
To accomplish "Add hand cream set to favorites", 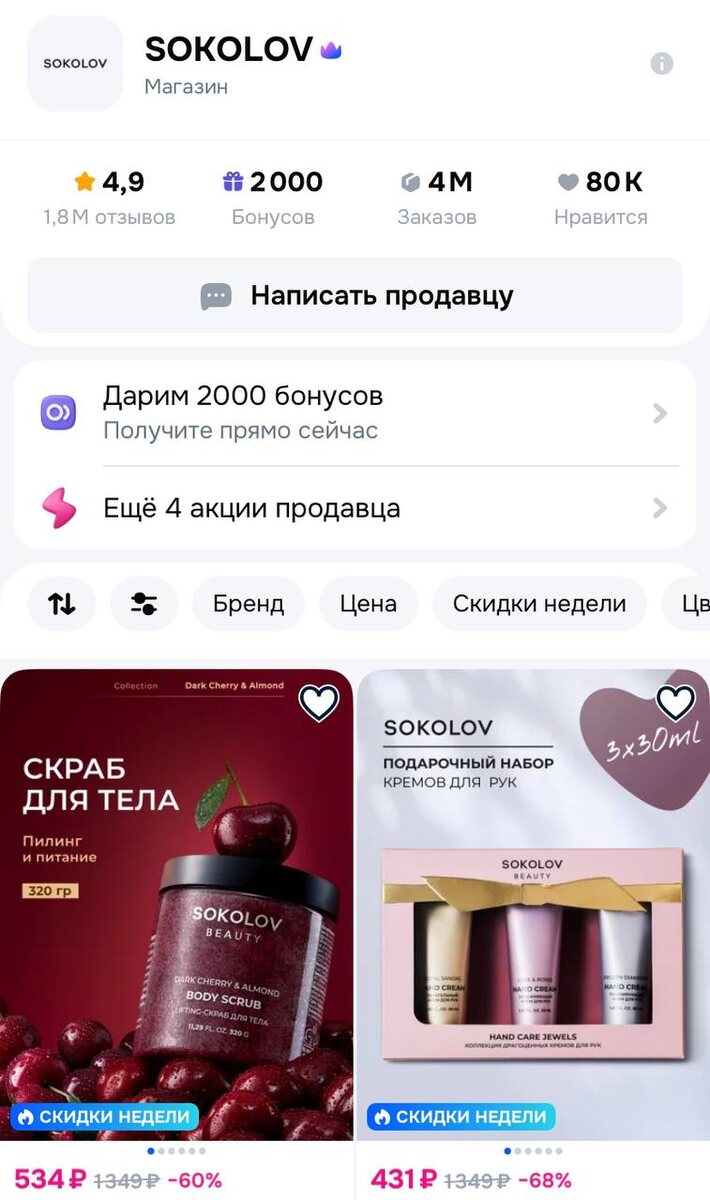I will click(x=675, y=704).
